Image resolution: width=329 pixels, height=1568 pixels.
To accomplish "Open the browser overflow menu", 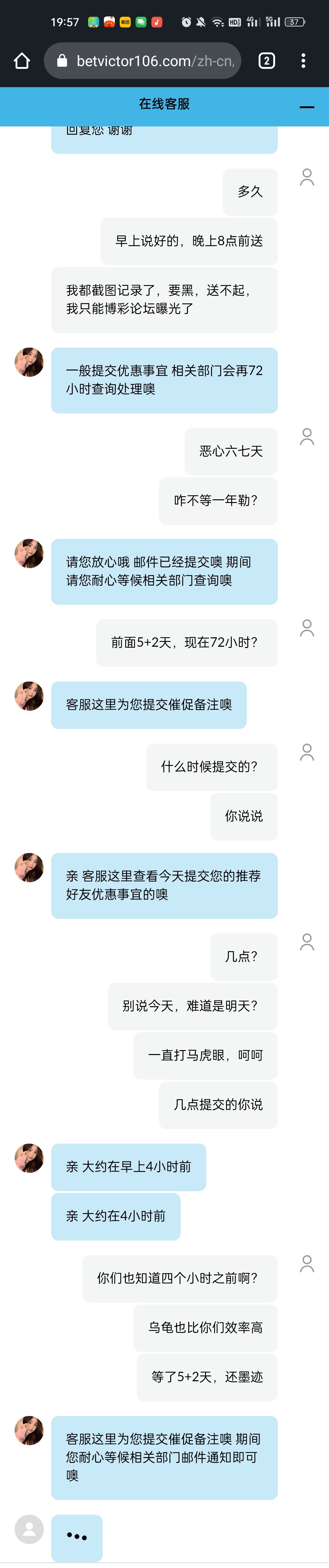I will click(x=303, y=61).
